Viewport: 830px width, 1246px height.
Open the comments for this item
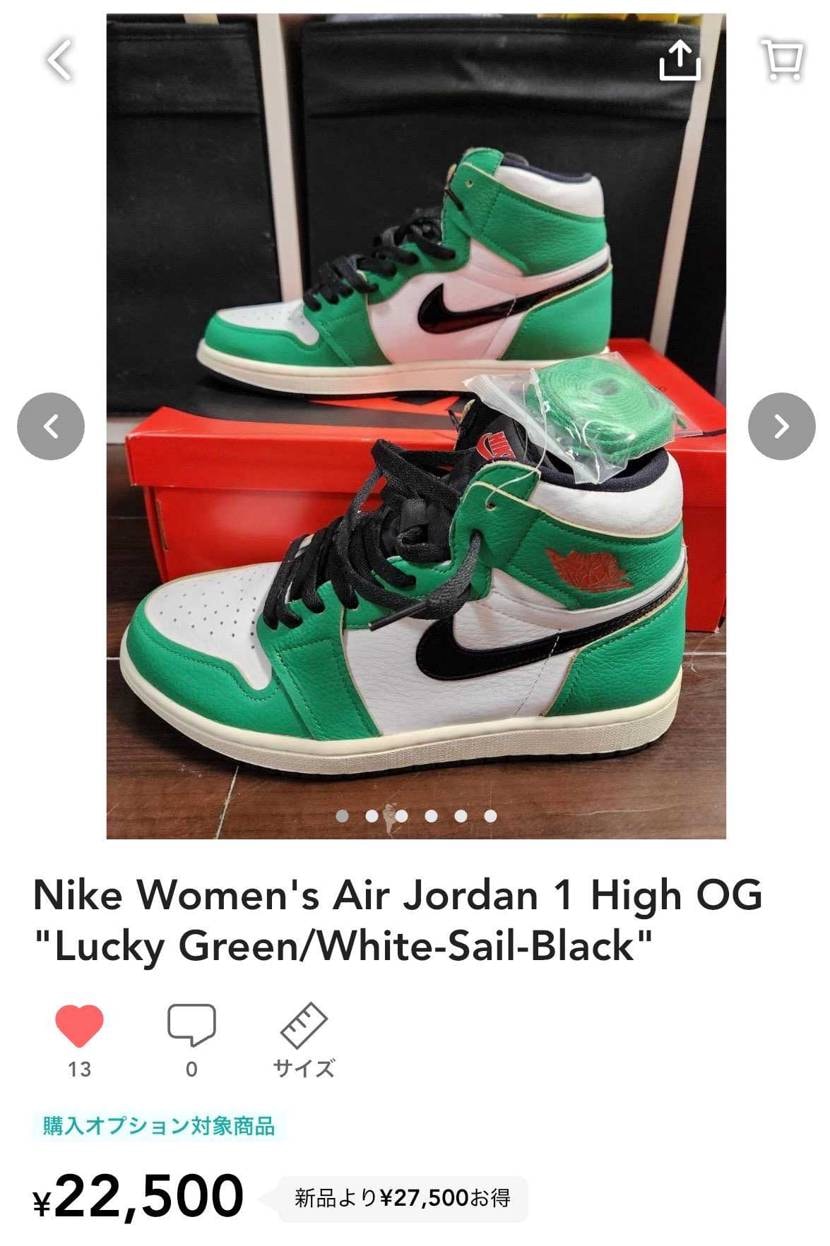191,1027
